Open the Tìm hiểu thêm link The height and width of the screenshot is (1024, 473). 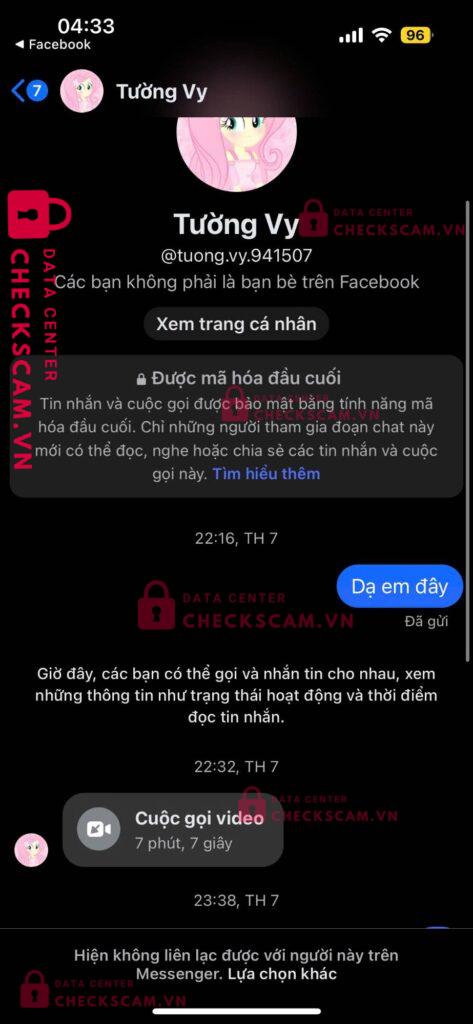click(266, 474)
